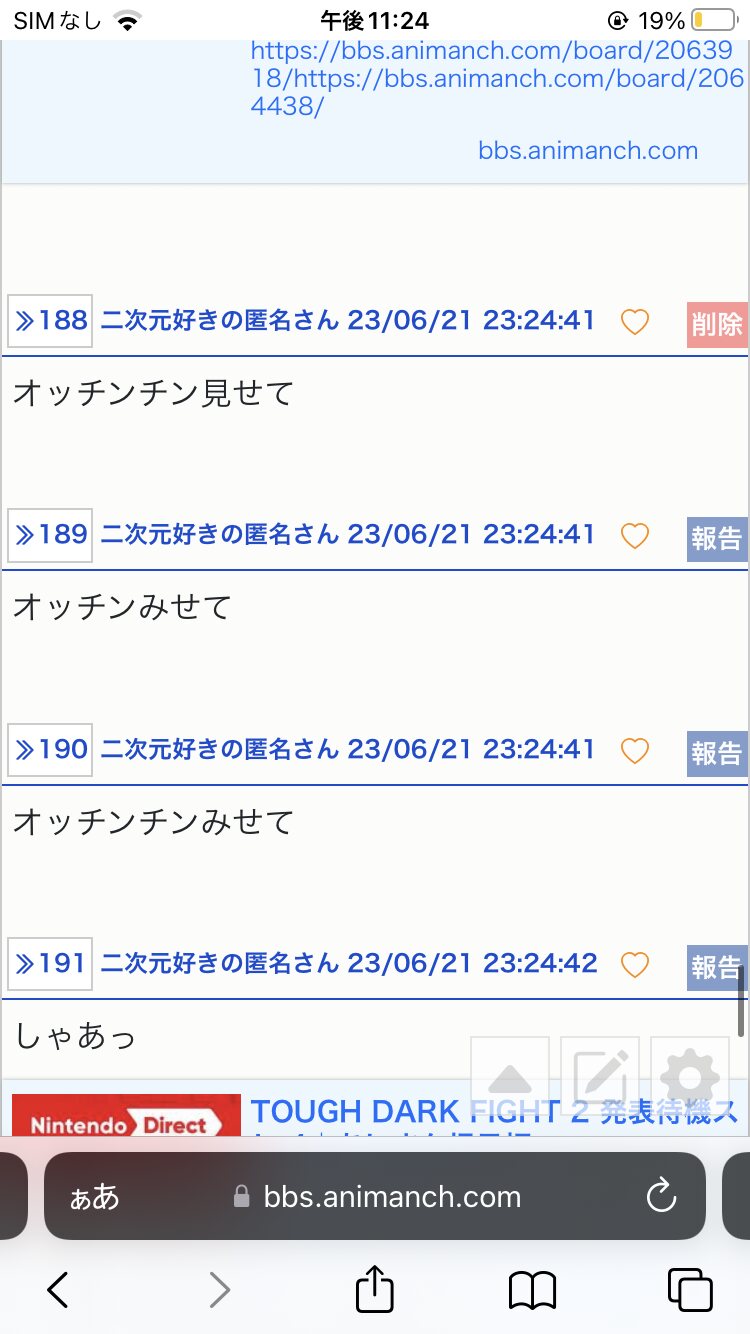
Task: Open the settings gear
Action: [x=690, y=1076]
